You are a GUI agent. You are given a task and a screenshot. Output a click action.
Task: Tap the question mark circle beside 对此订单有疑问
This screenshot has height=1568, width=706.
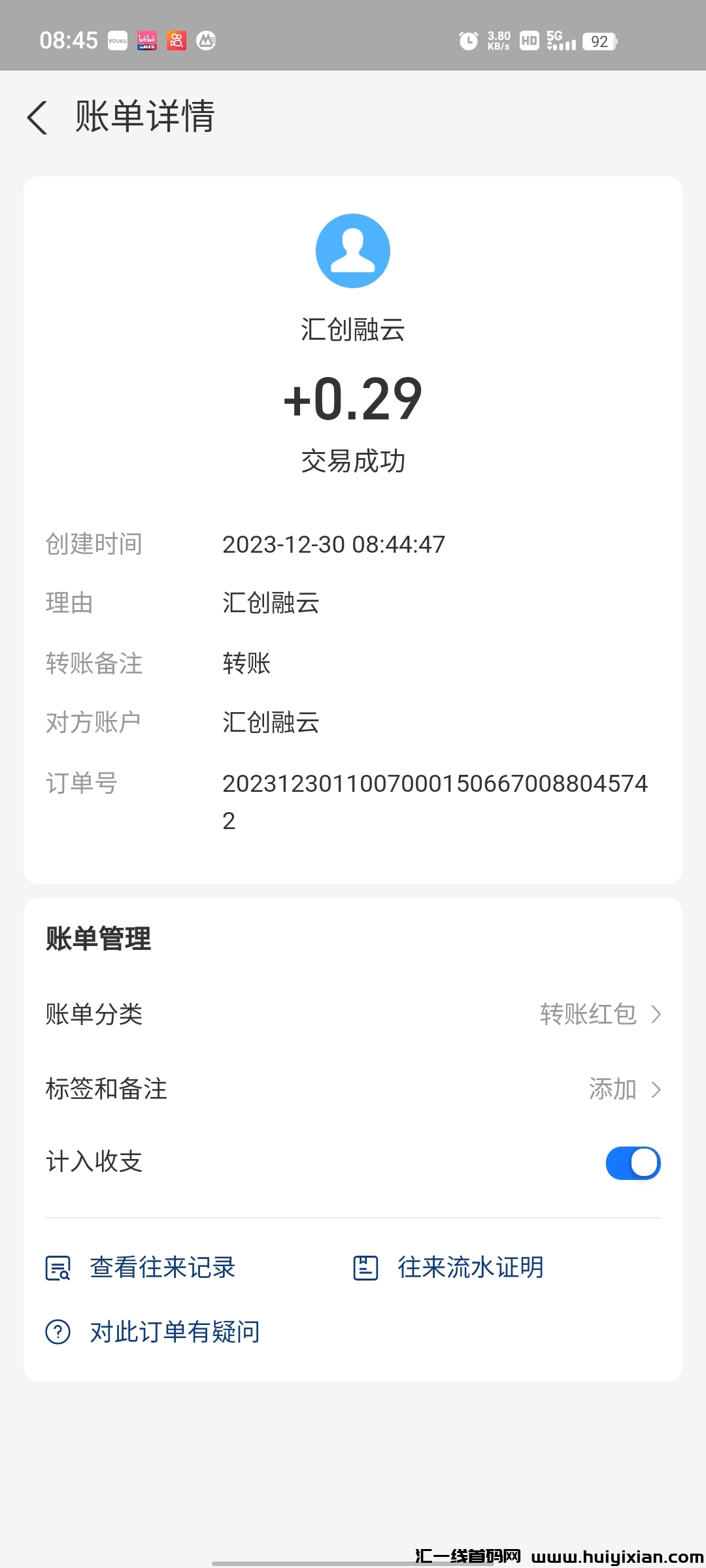click(58, 1331)
